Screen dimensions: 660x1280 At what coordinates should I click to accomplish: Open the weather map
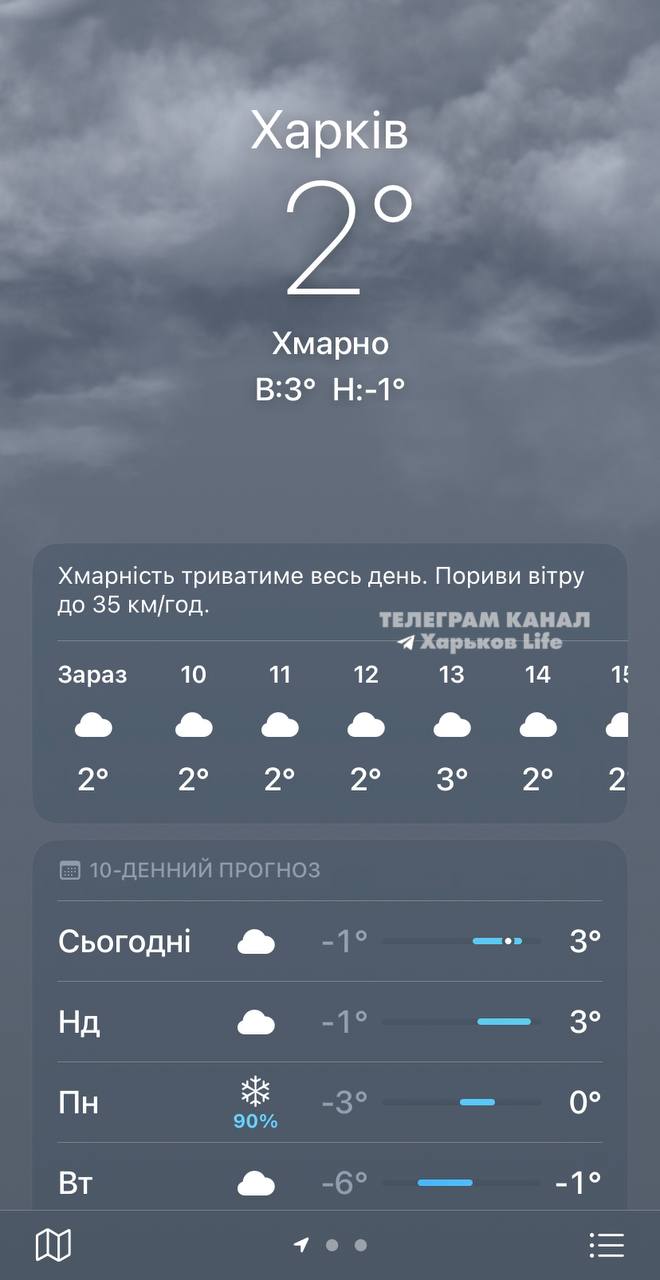[53, 1245]
